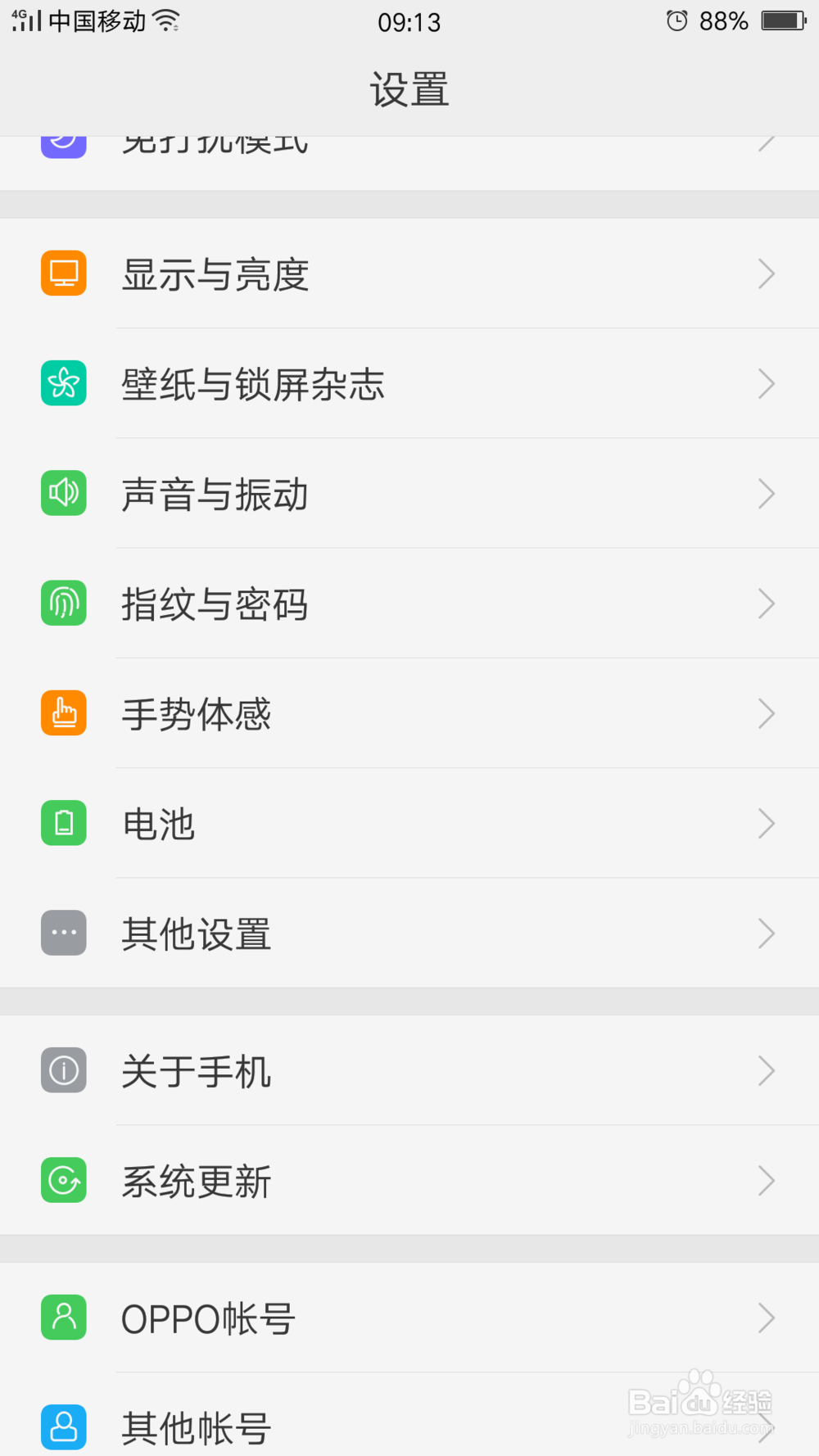This screenshot has height=1456, width=819.
Task: Select the speaker icon for 声音与振动
Action: 63,493
